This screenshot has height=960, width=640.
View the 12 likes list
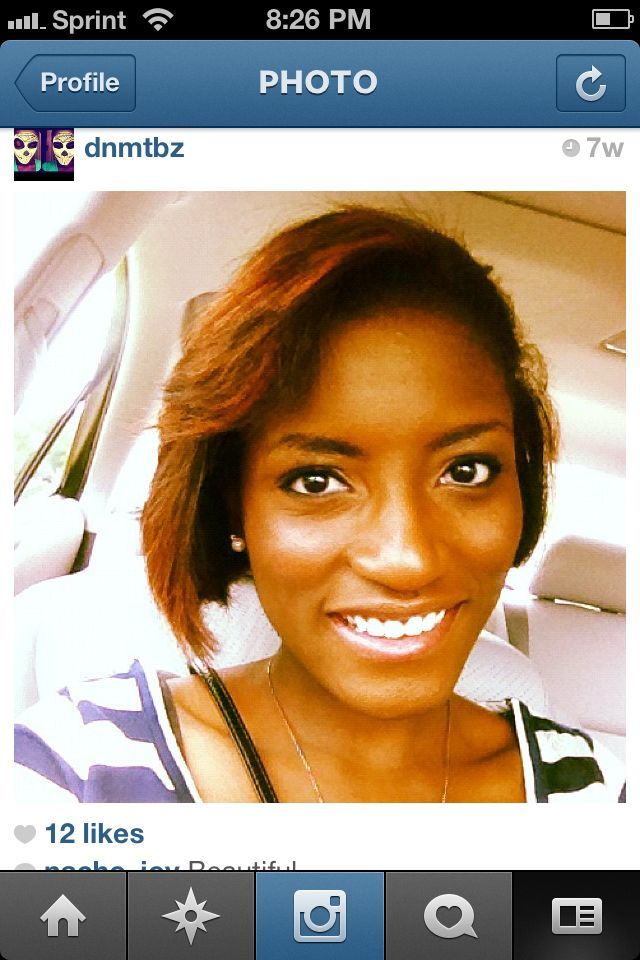(x=94, y=833)
